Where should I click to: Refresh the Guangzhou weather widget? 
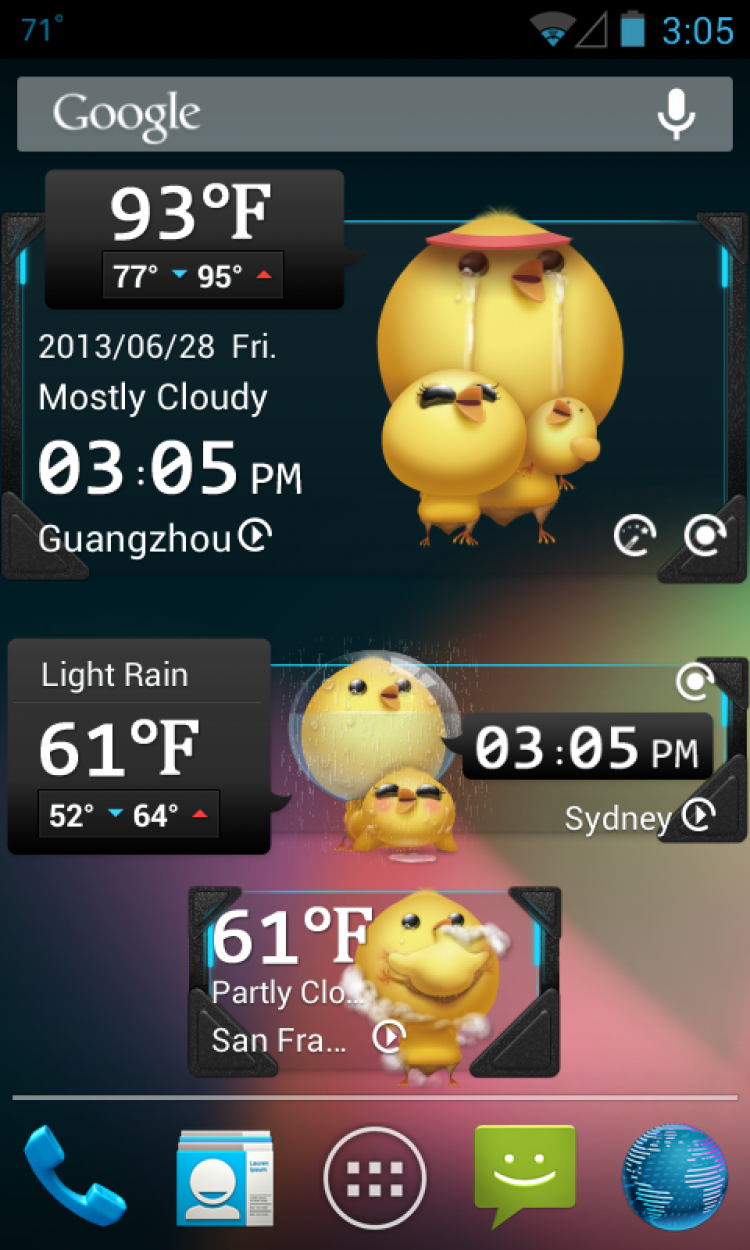tap(704, 536)
